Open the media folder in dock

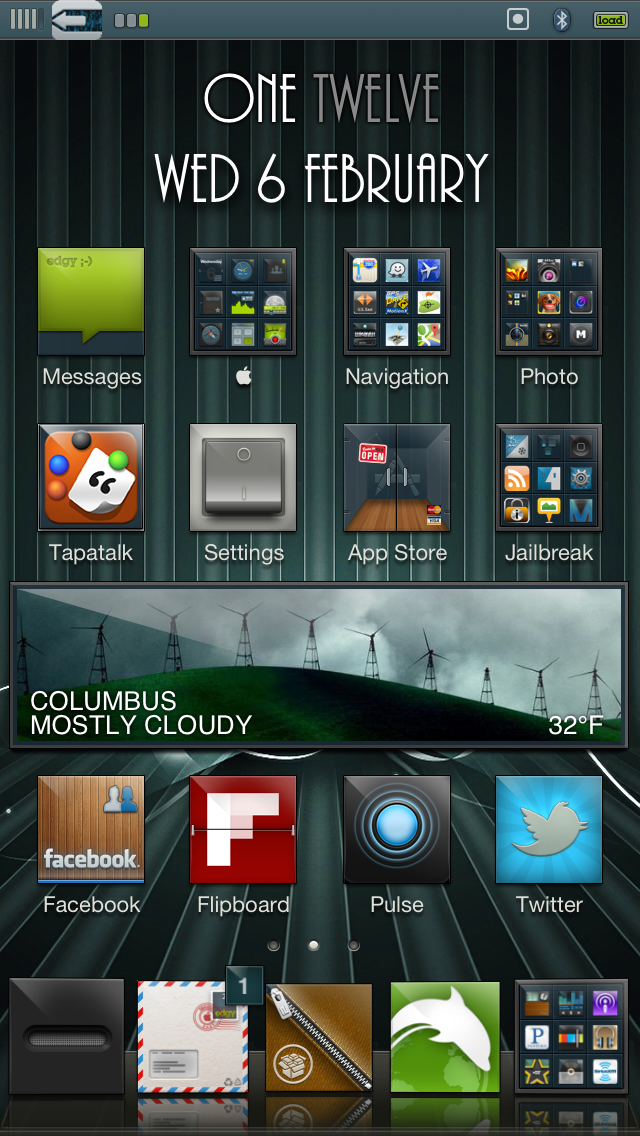(571, 1037)
